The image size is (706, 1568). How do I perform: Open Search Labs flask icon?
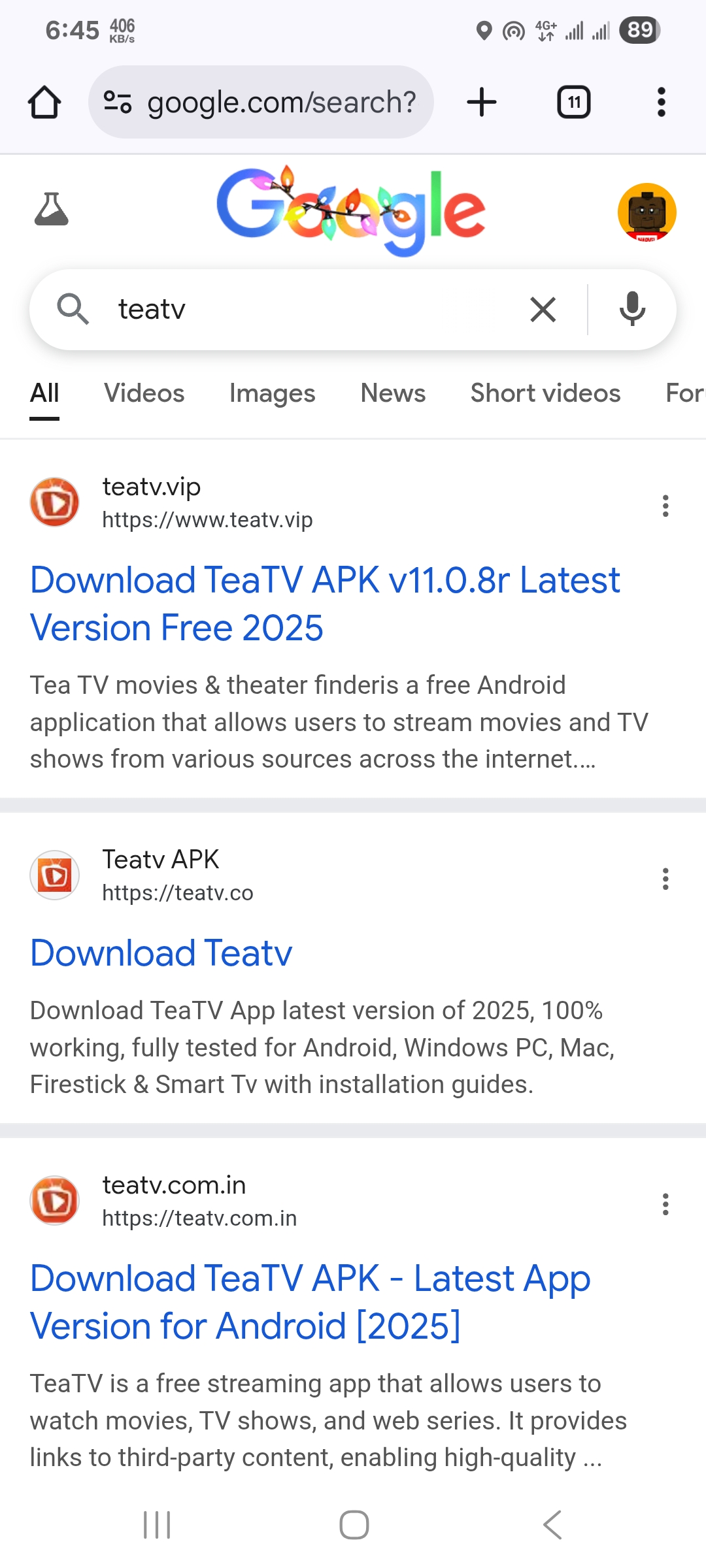(51, 210)
